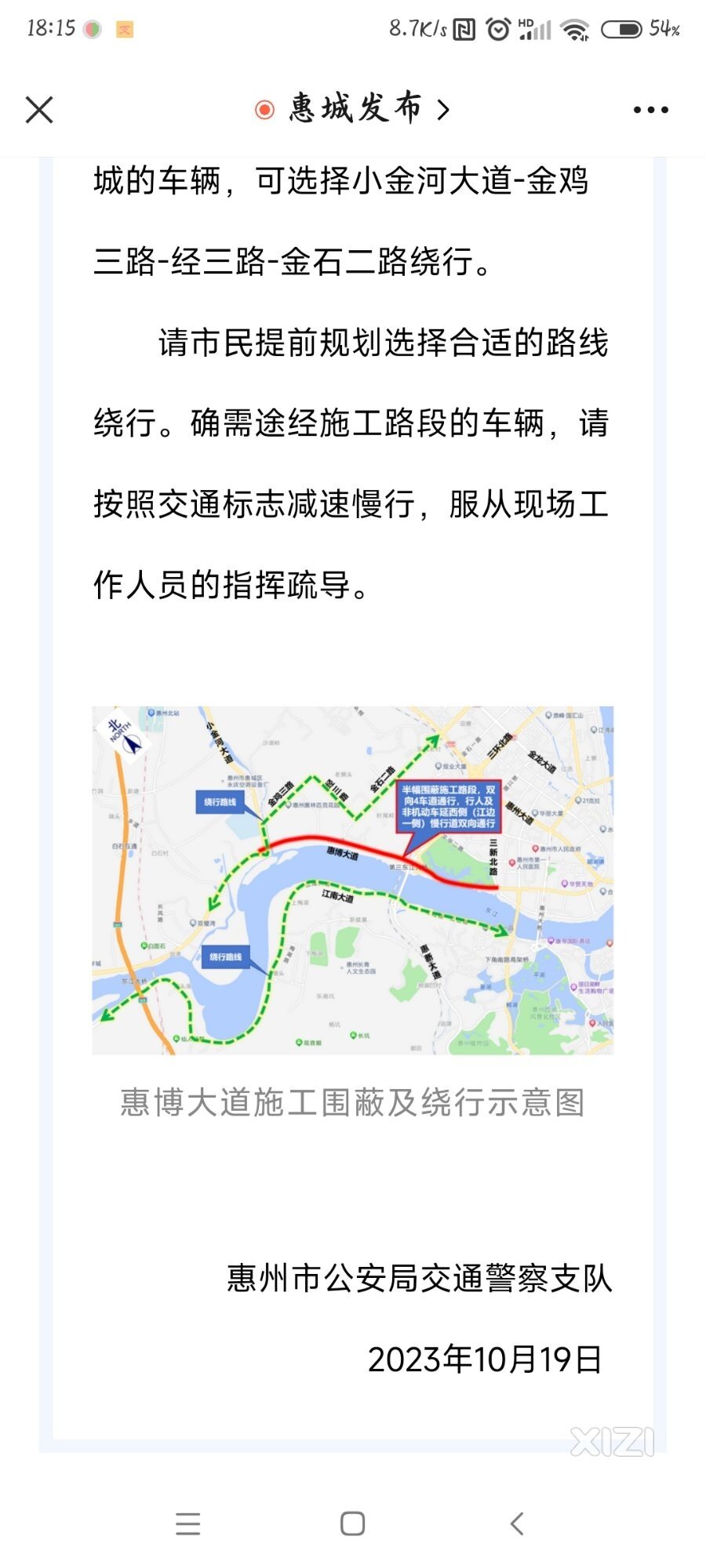706x1568 pixels.
Task: Close the article page
Action: [x=39, y=110]
